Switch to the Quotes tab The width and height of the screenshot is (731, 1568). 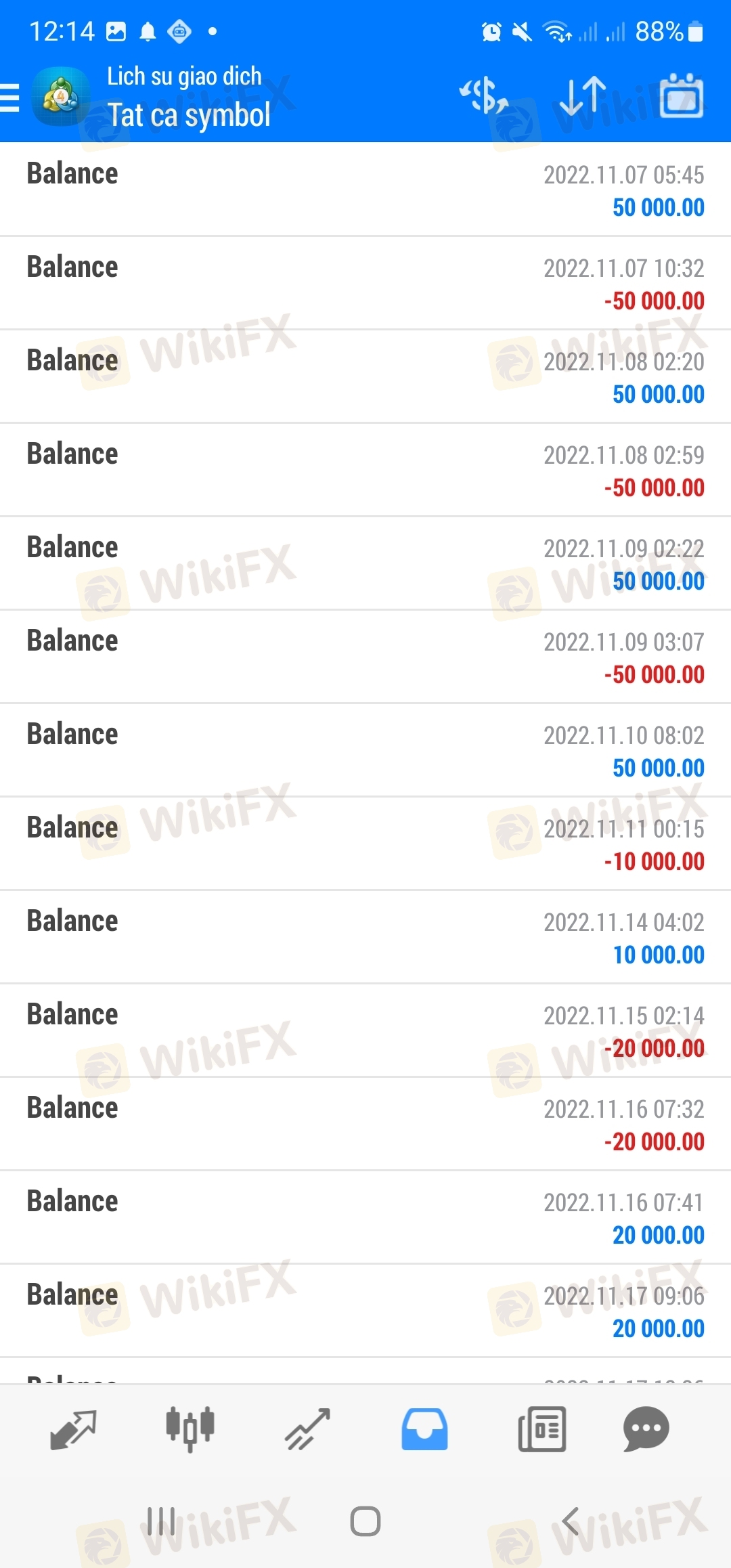73,1430
